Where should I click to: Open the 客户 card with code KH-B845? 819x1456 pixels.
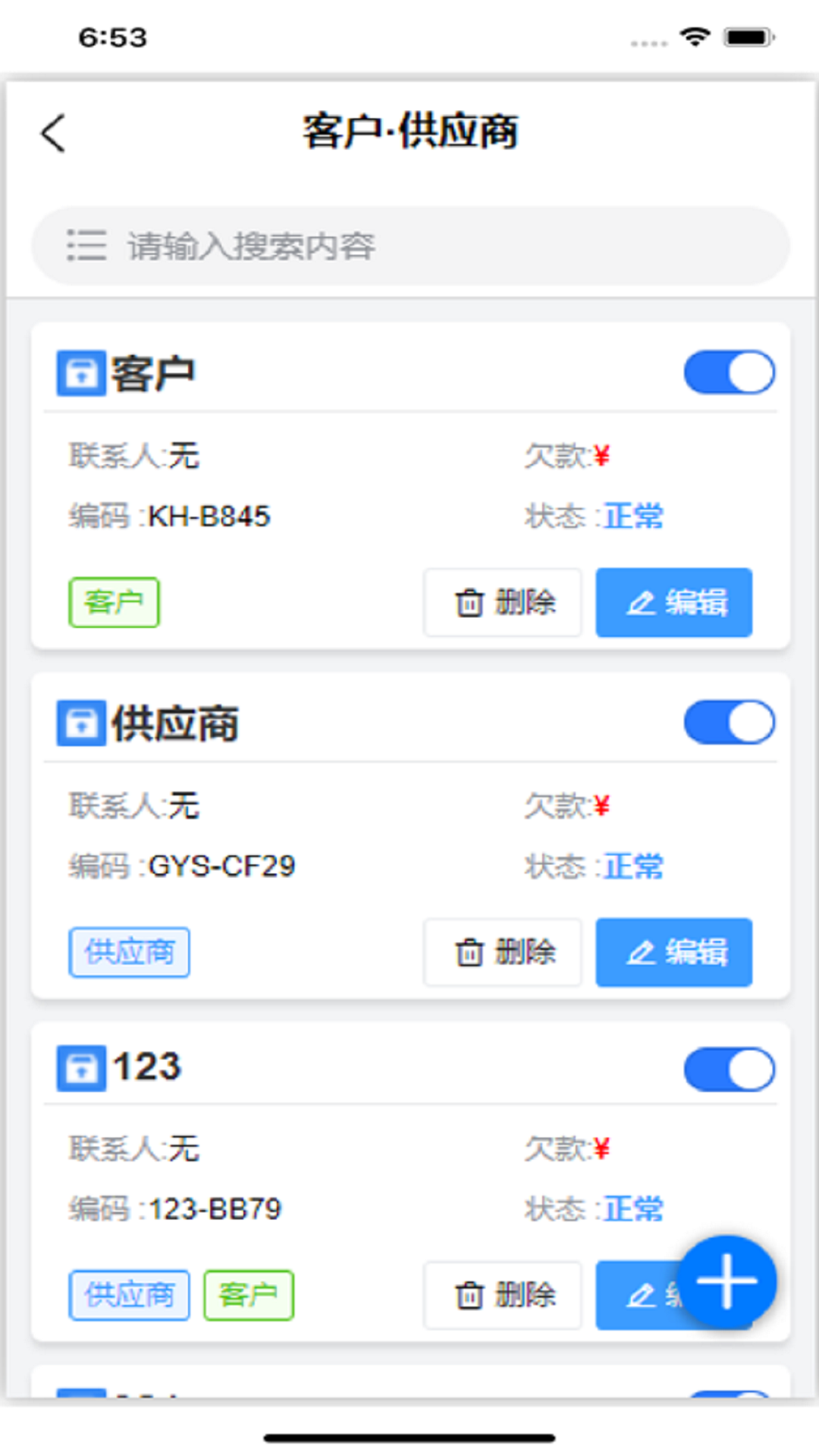[x=303, y=485]
